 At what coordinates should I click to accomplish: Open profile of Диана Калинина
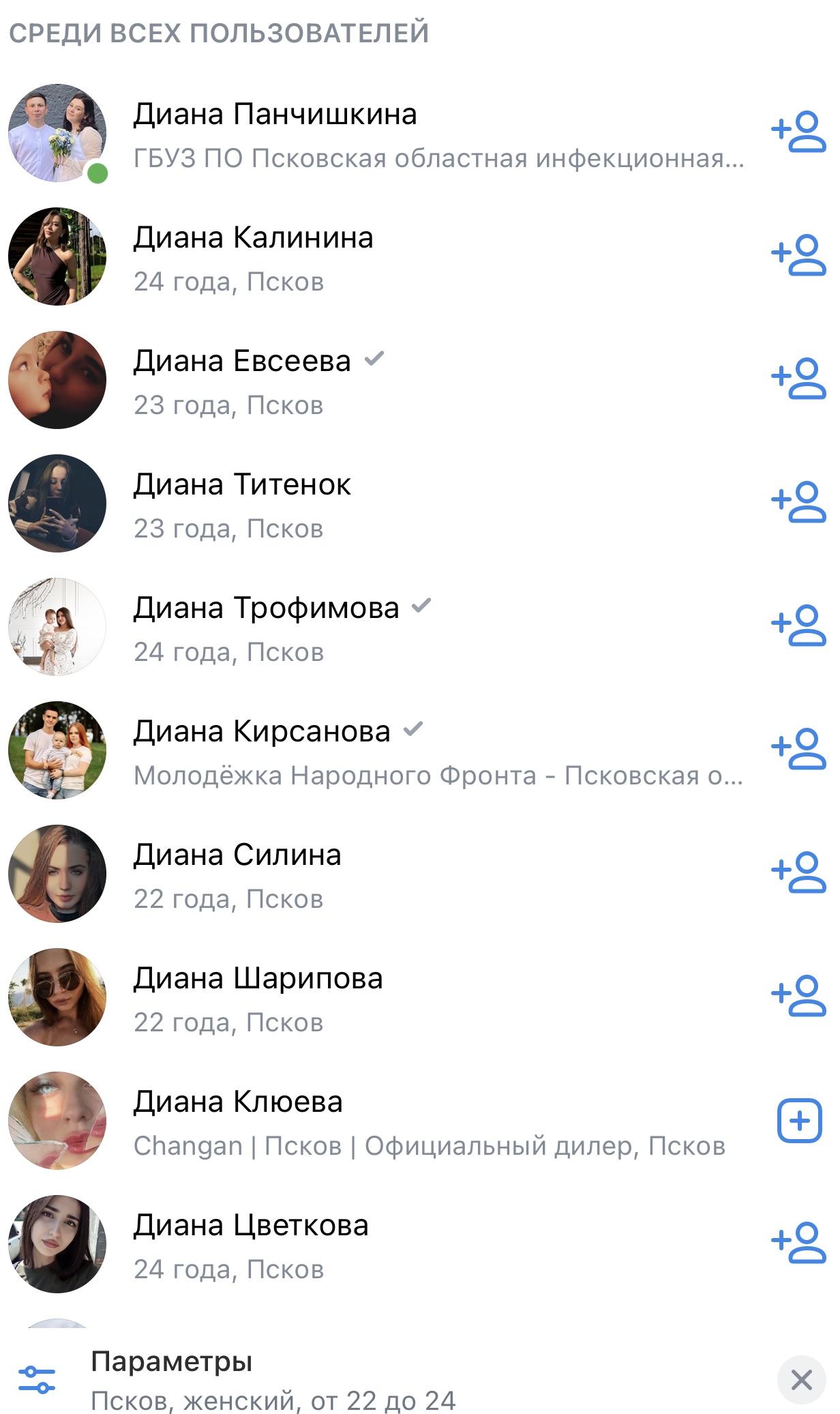[253, 238]
